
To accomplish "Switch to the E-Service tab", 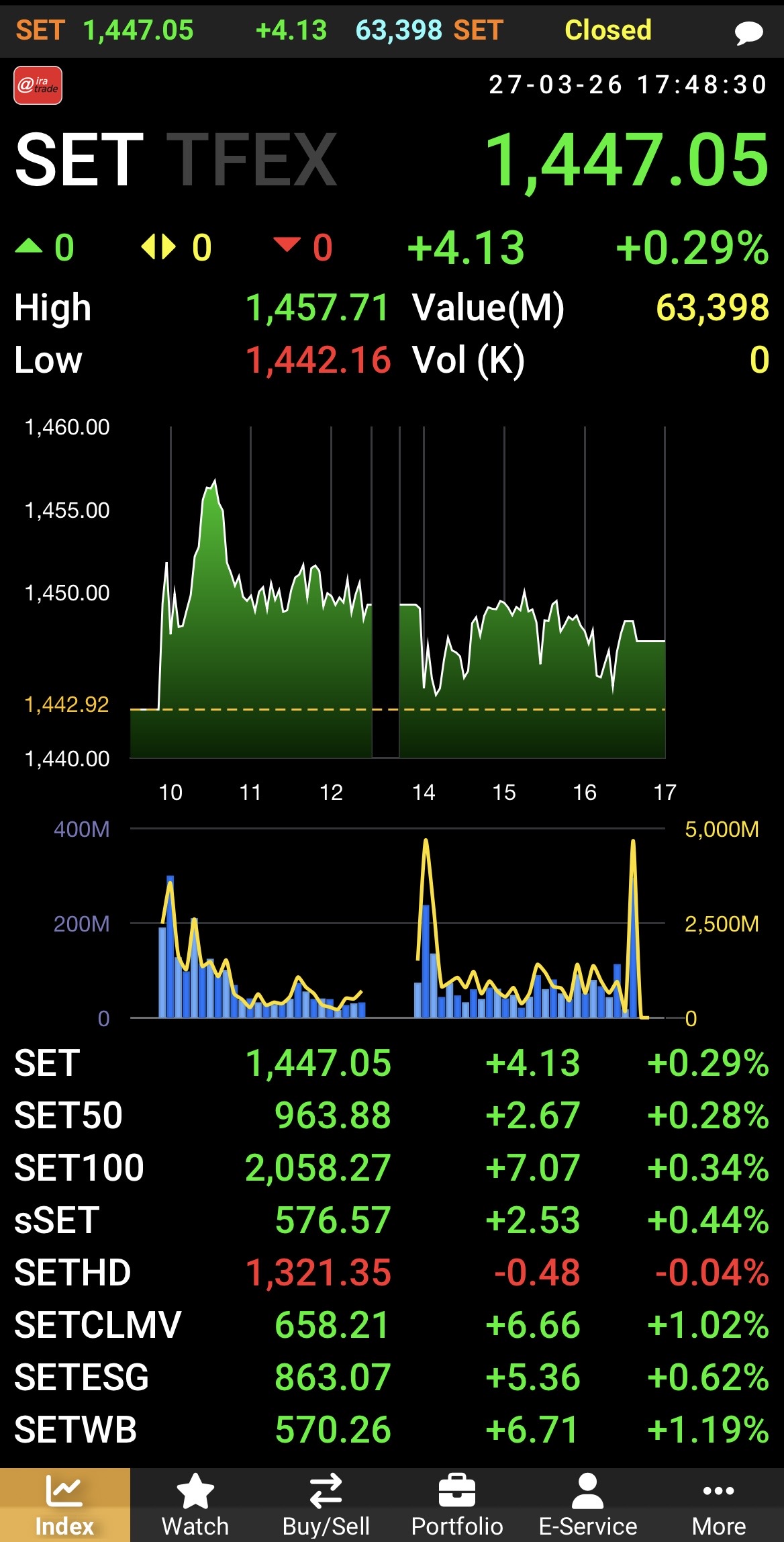I will [x=588, y=1505].
